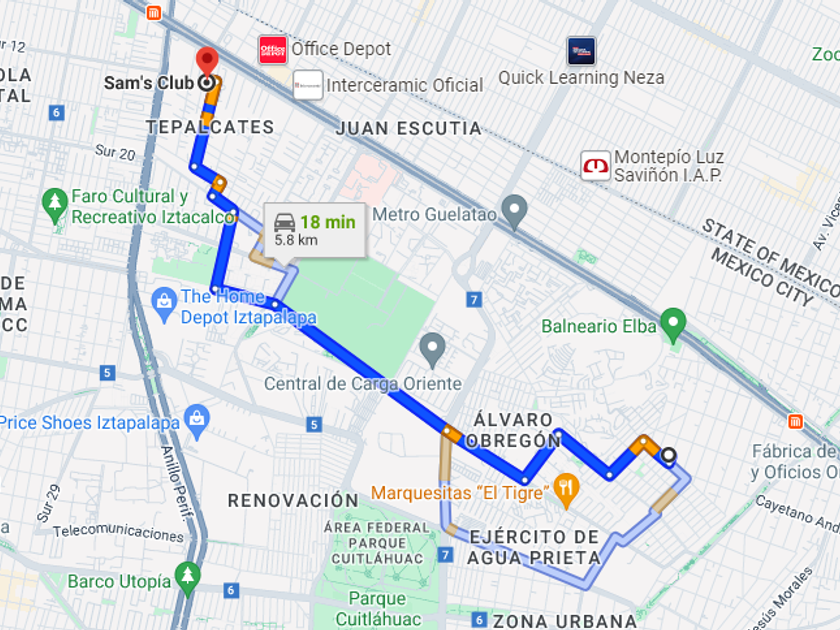Select the Central de Carga Oriente pin
The height and width of the screenshot is (630, 840).
[432, 350]
